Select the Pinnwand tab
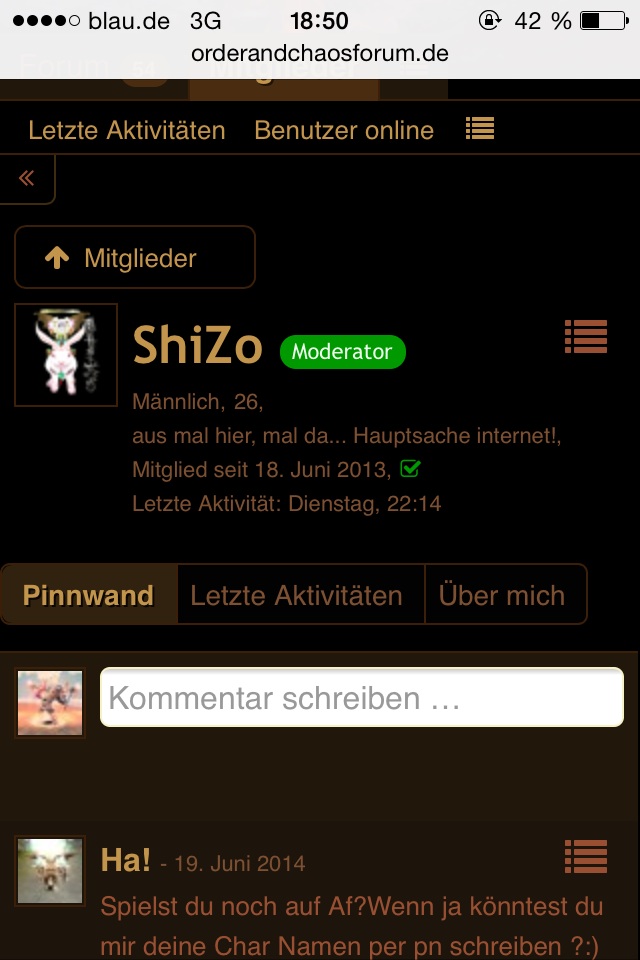640x960 pixels. click(89, 595)
